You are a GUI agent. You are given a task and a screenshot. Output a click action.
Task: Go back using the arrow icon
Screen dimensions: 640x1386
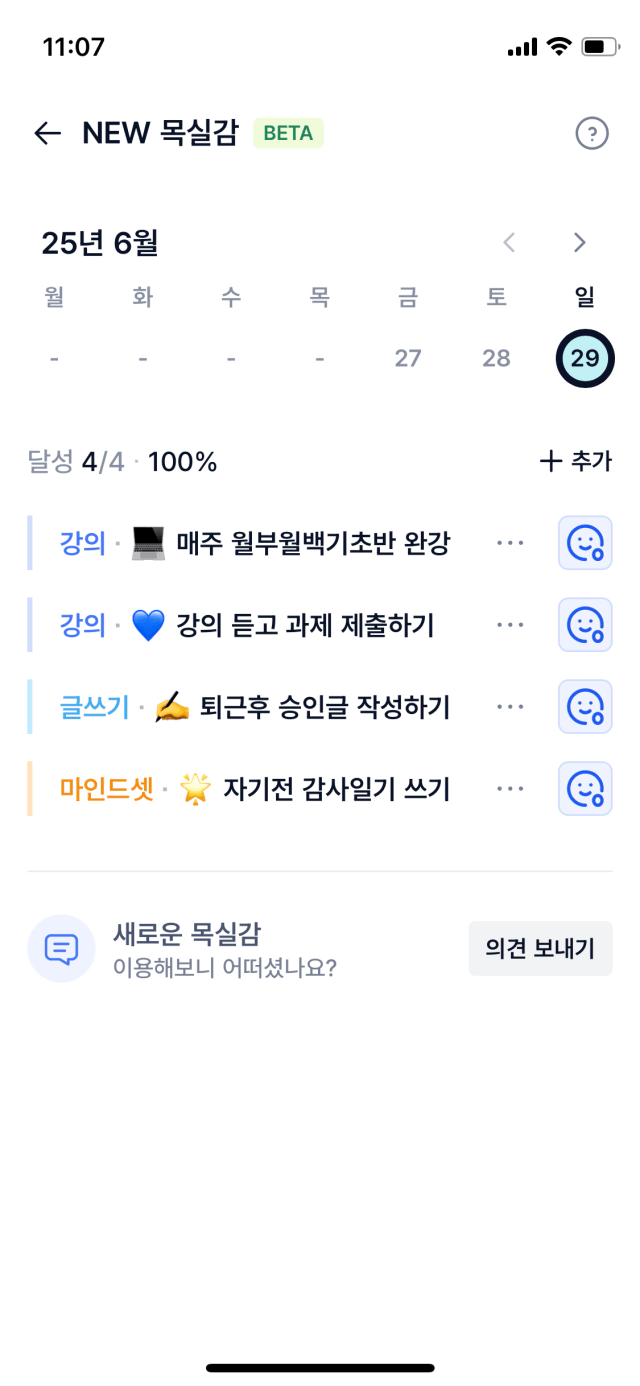(48, 133)
